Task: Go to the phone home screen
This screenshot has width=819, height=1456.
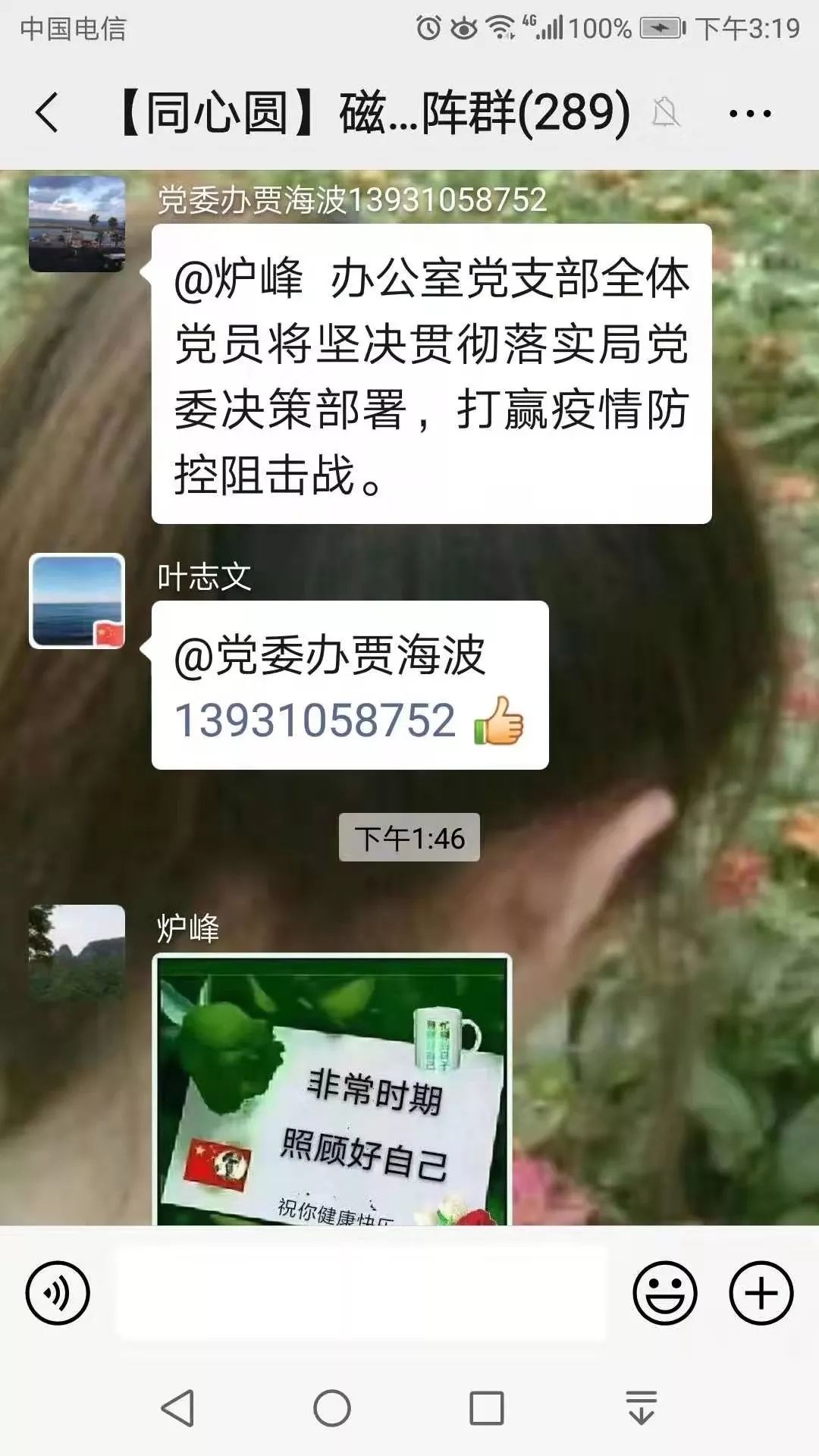Action: [x=332, y=1408]
